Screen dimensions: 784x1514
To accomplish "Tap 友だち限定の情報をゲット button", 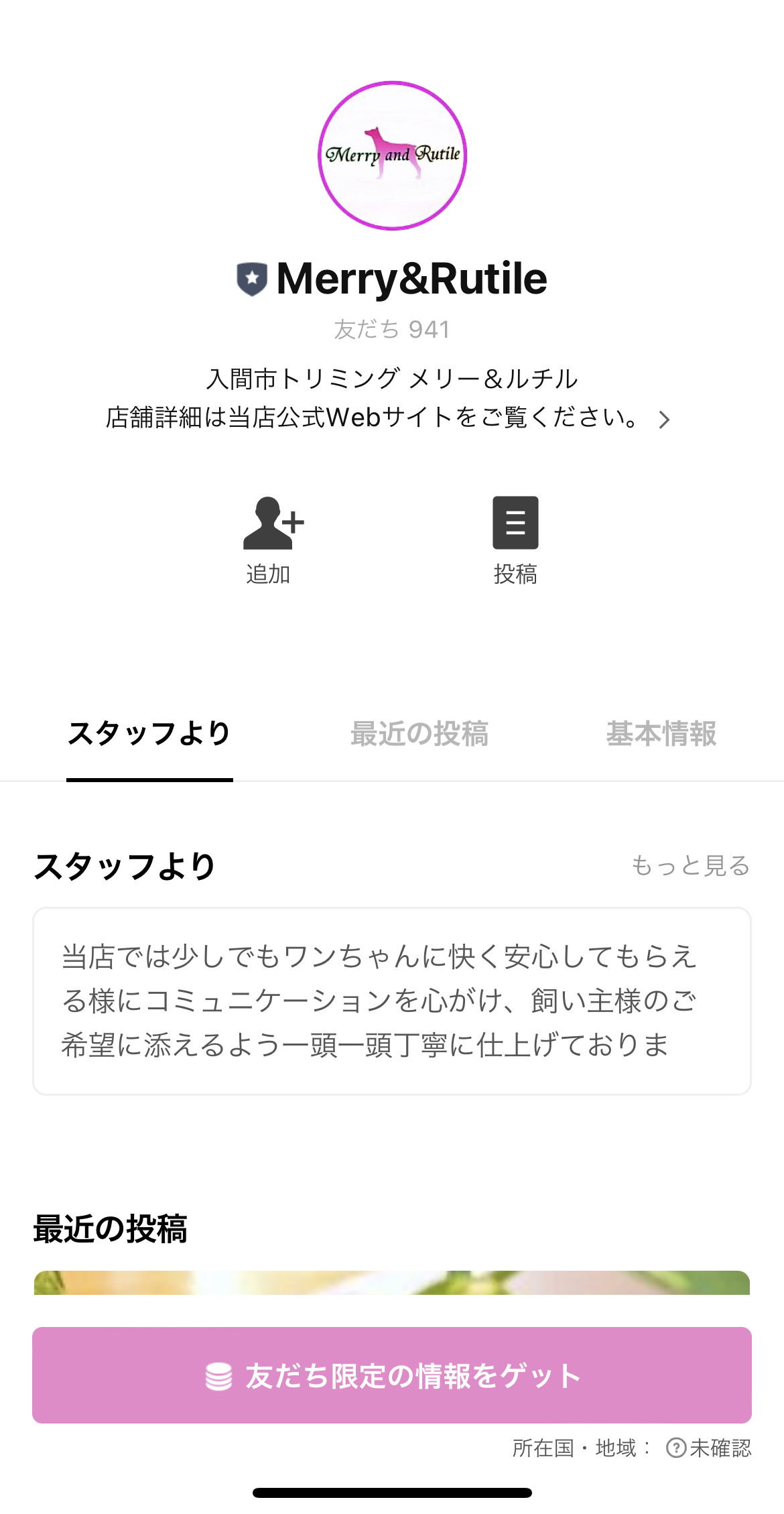I will (x=392, y=1375).
